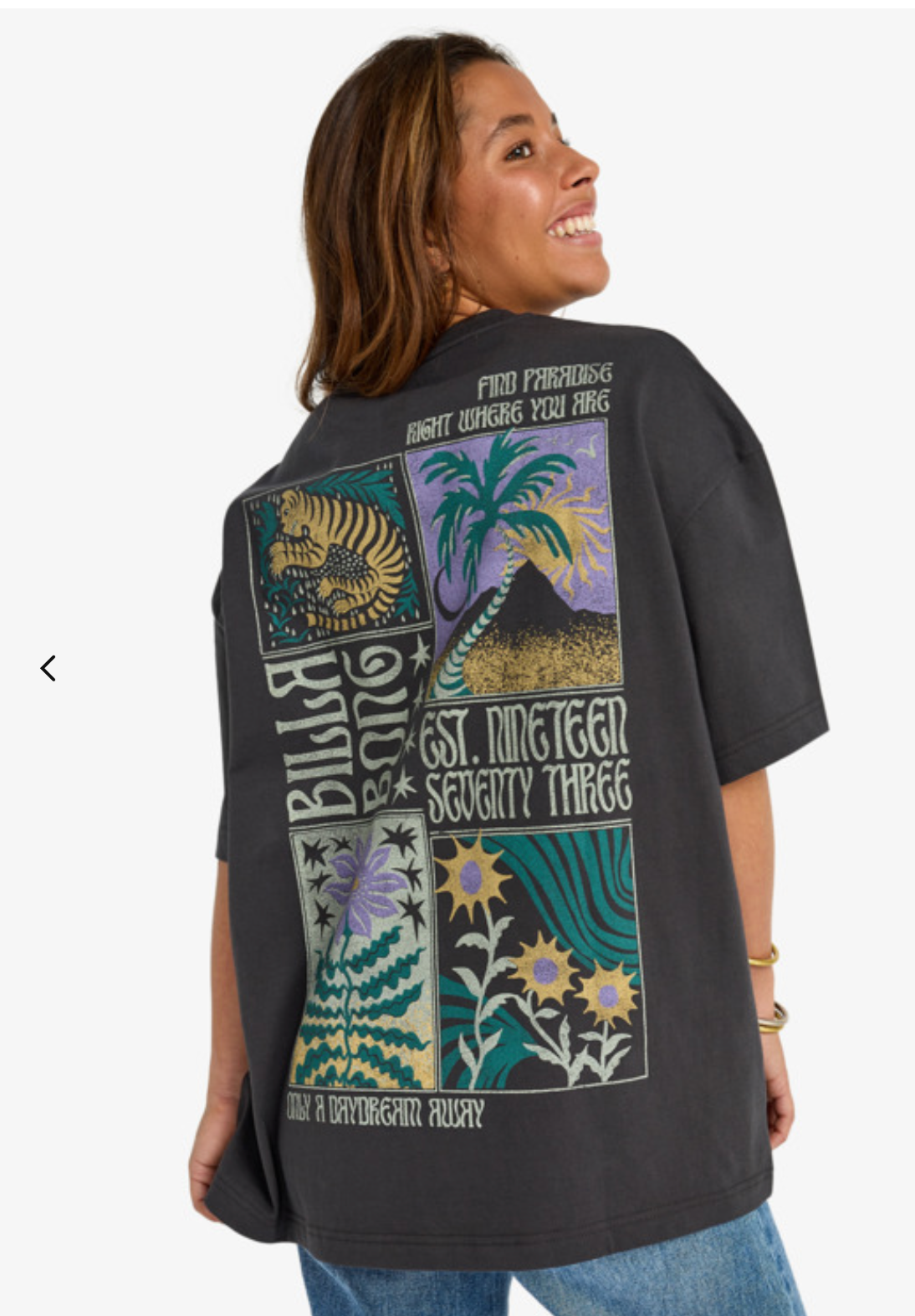Go to the previous product image

[49, 668]
